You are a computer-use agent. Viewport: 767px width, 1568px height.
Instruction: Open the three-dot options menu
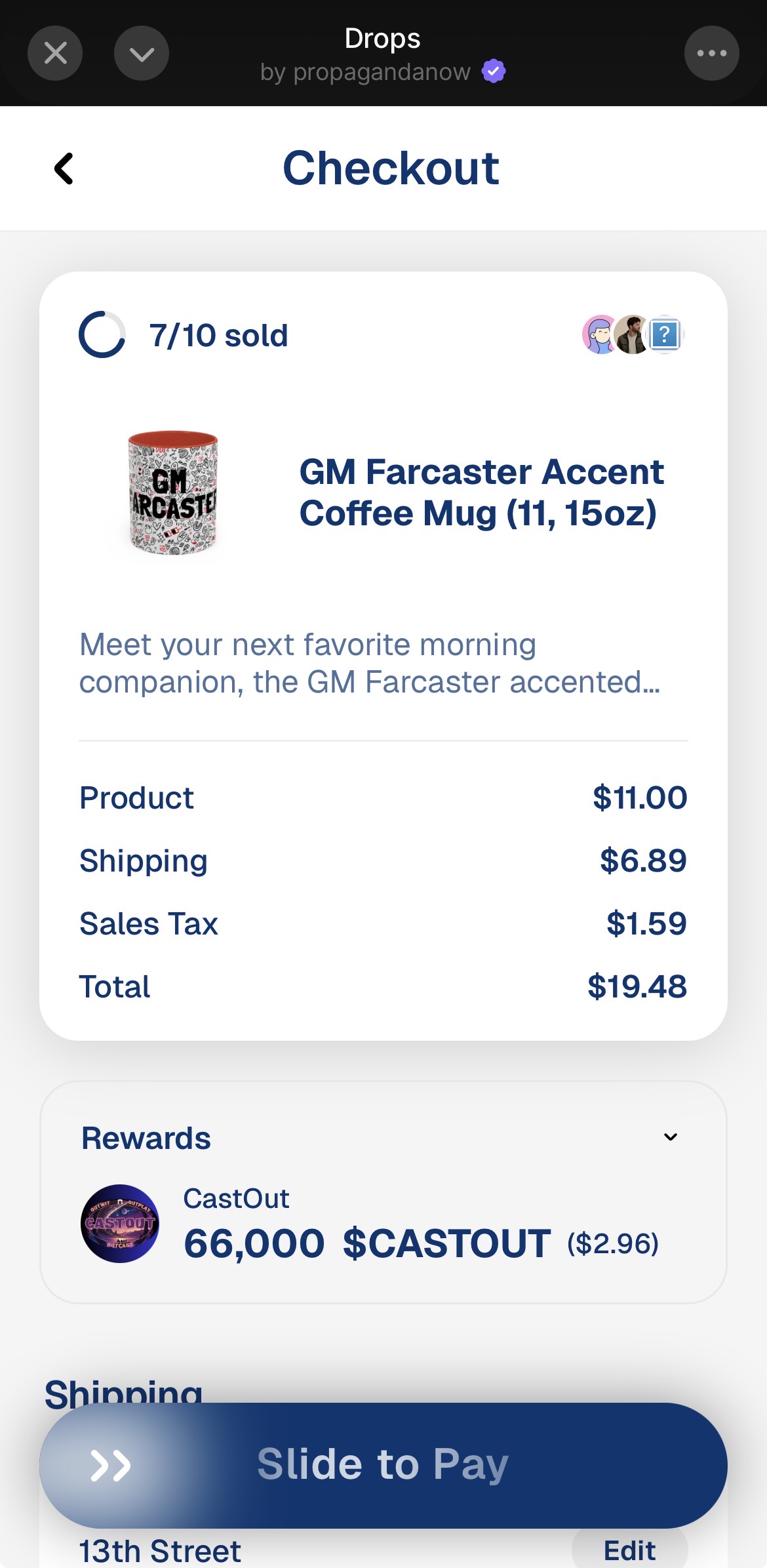coord(711,53)
